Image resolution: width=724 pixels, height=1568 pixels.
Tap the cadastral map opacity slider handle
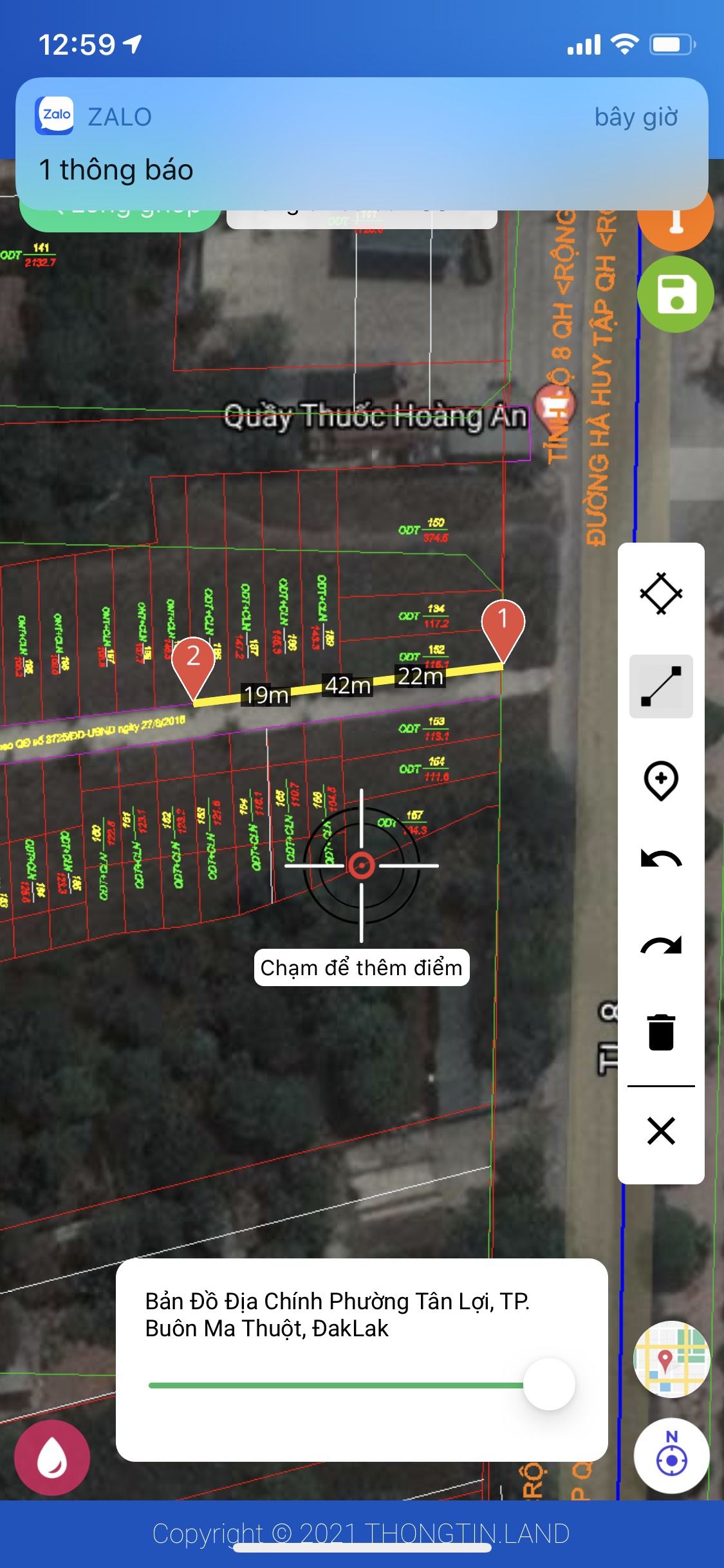click(x=549, y=1385)
